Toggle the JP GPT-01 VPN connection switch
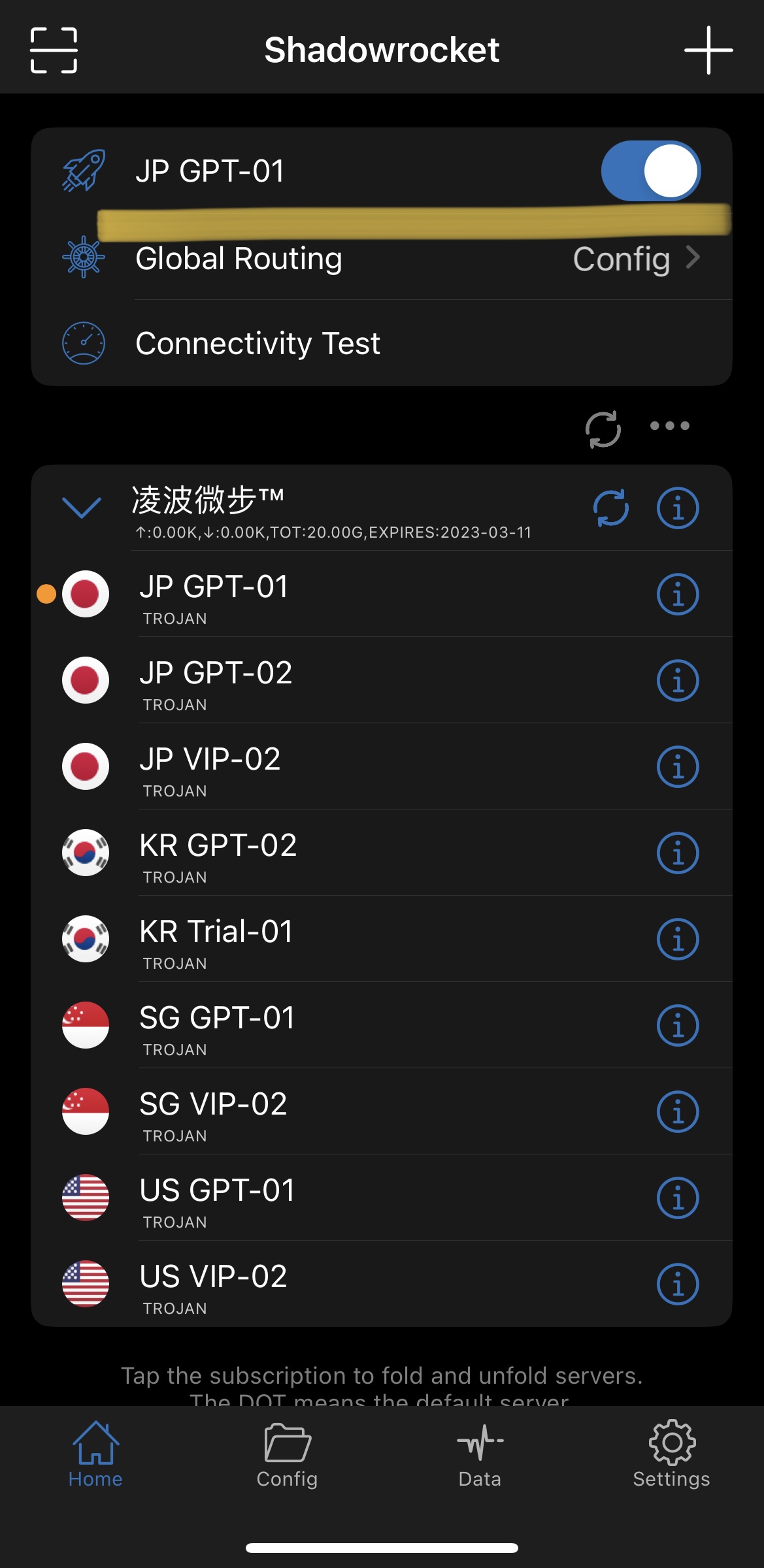Viewport: 764px width, 1568px height. coord(651,171)
